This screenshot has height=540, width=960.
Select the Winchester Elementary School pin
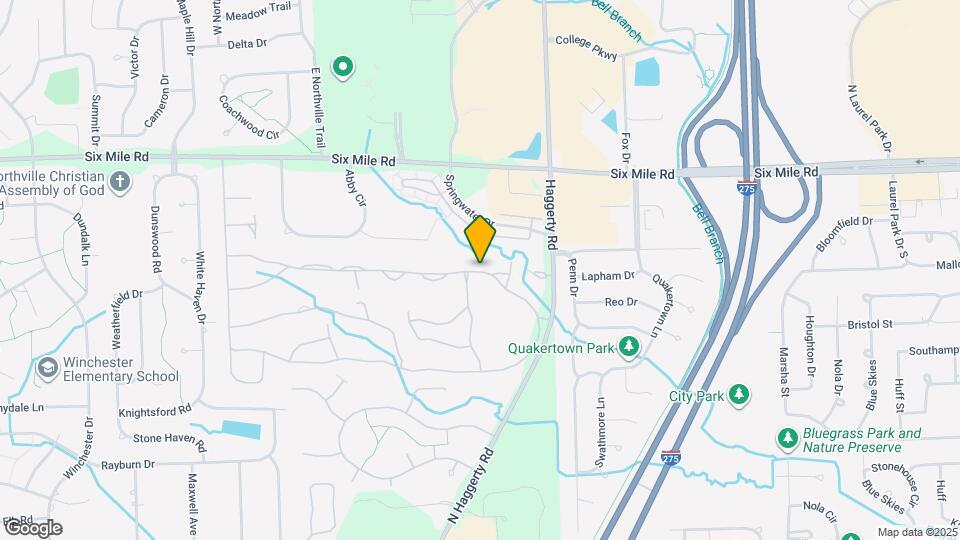point(47,367)
